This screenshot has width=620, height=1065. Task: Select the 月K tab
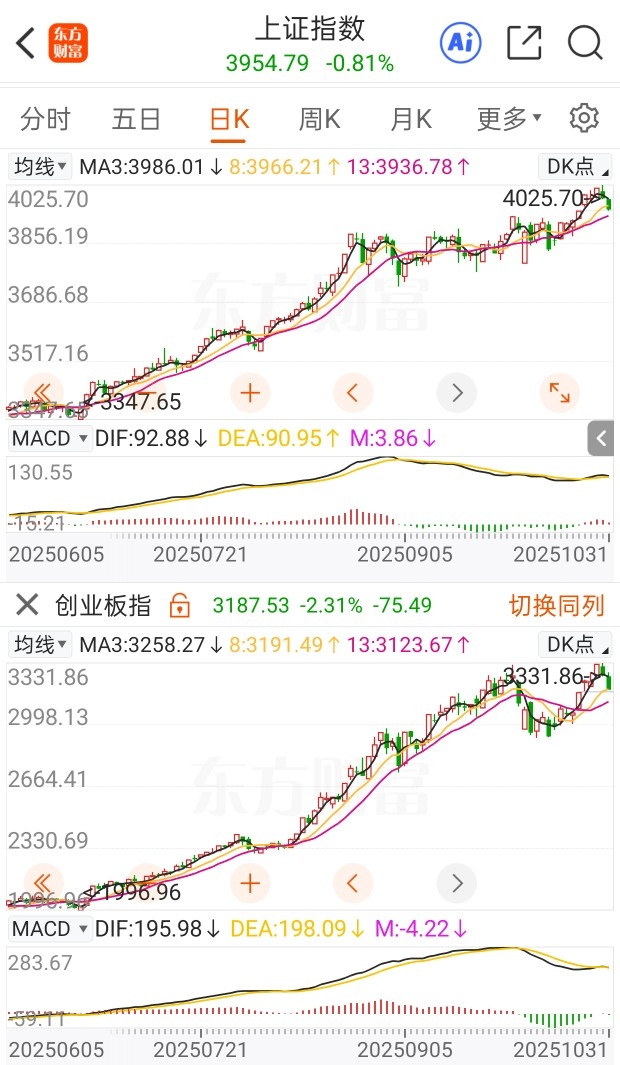(x=411, y=119)
